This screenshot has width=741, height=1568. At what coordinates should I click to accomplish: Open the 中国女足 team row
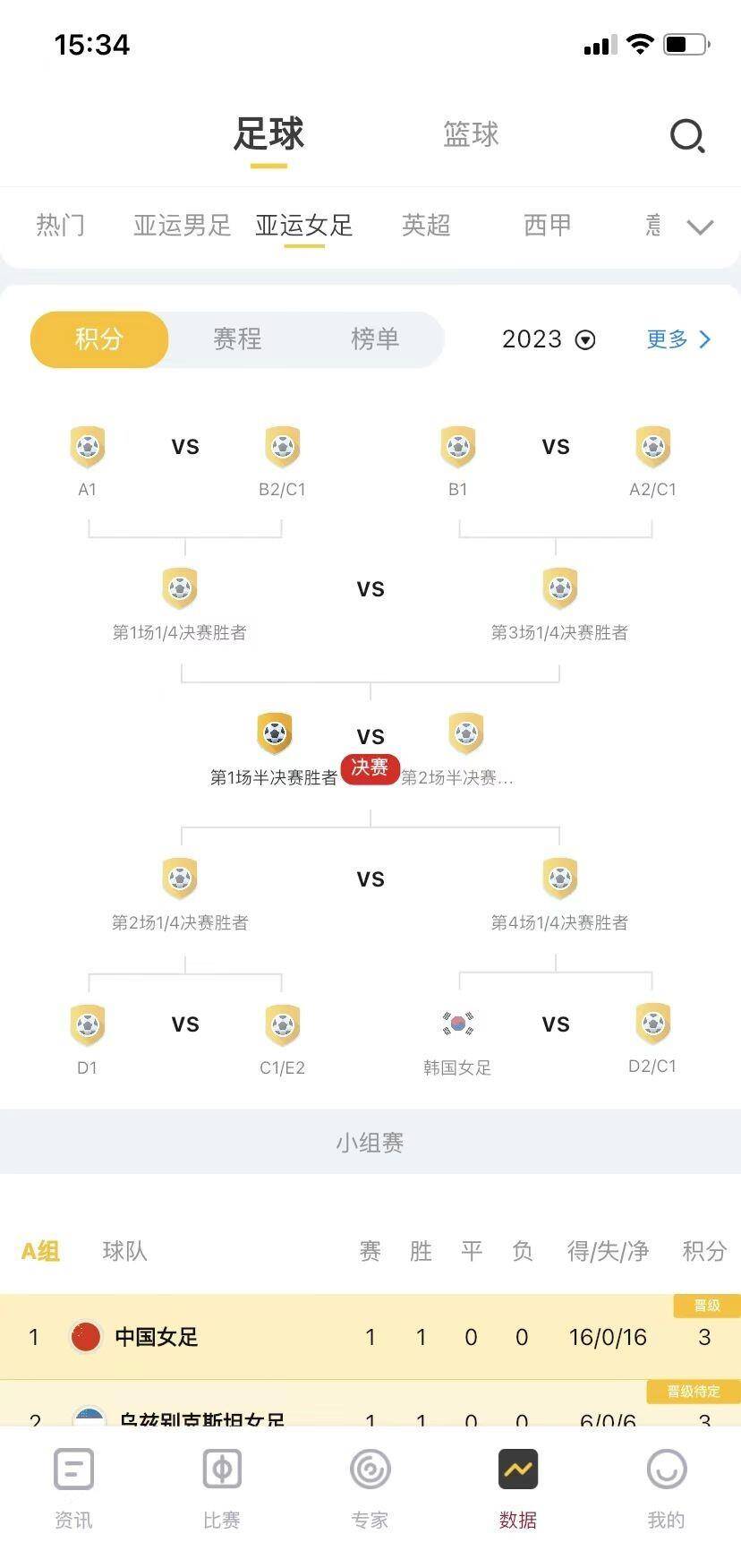pos(370,1337)
